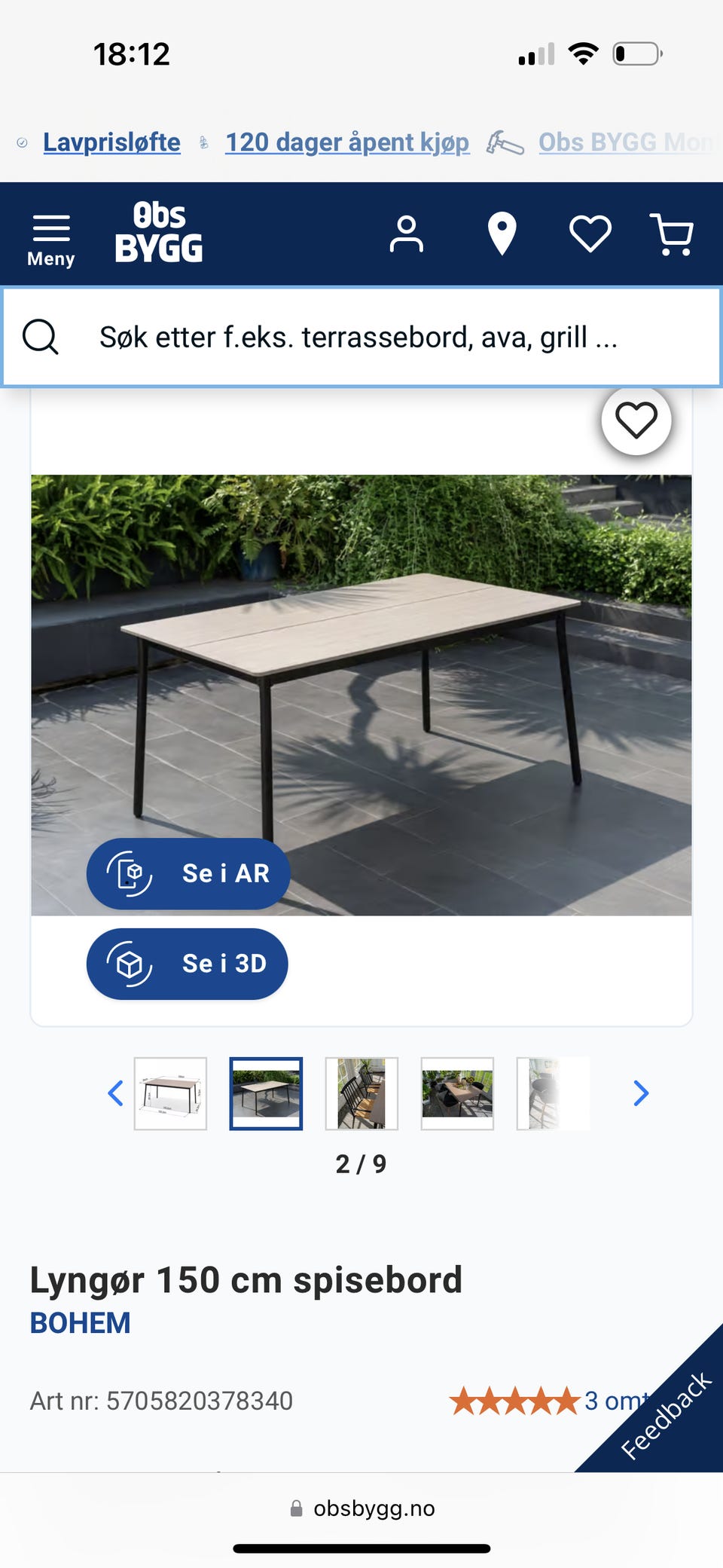Screen dimensions: 723x1568
Task: Tap the AR cube icon on Se i AR
Action: point(130,873)
